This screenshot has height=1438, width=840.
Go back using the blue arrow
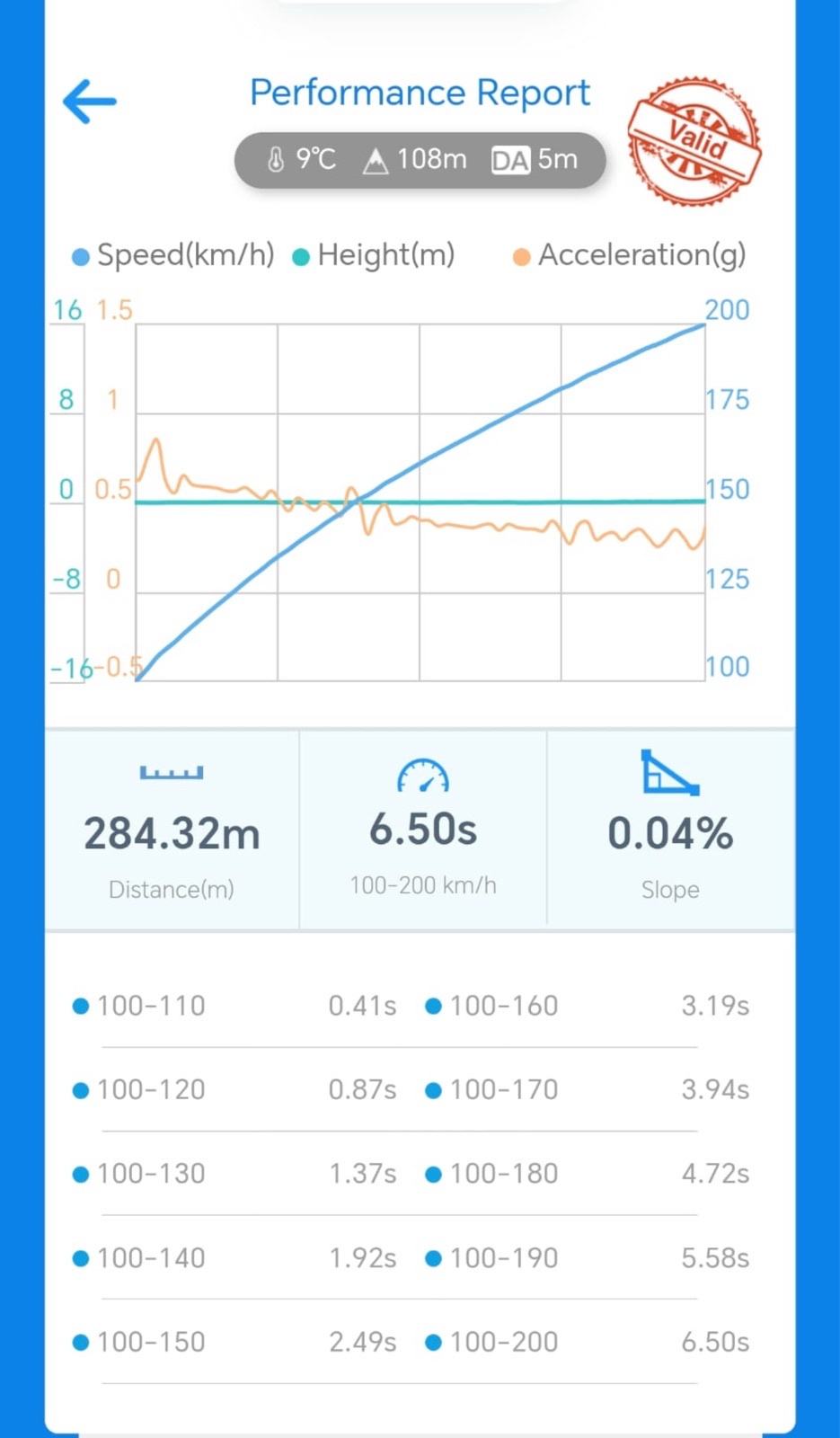90,101
